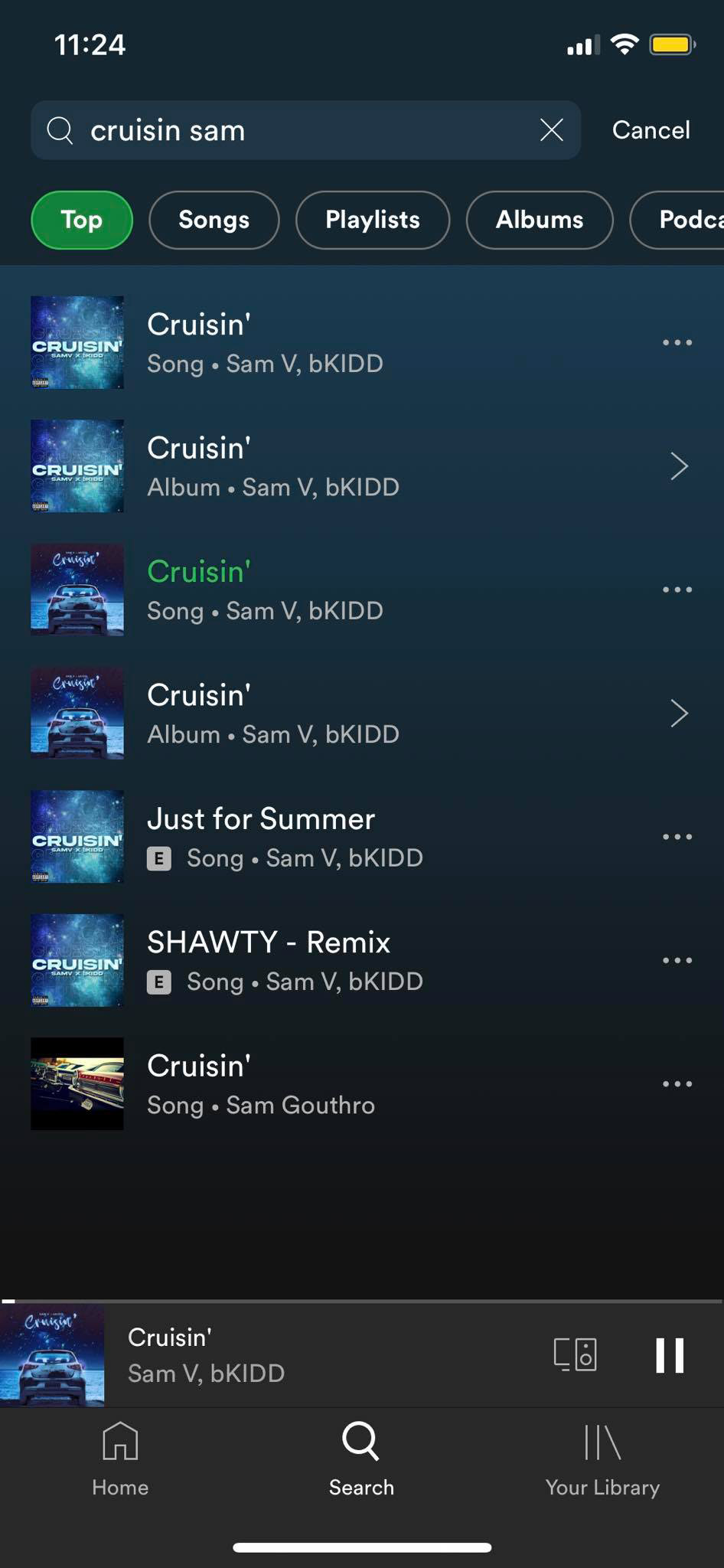Filter results by Albums
The height and width of the screenshot is (1568, 724).
539,220
